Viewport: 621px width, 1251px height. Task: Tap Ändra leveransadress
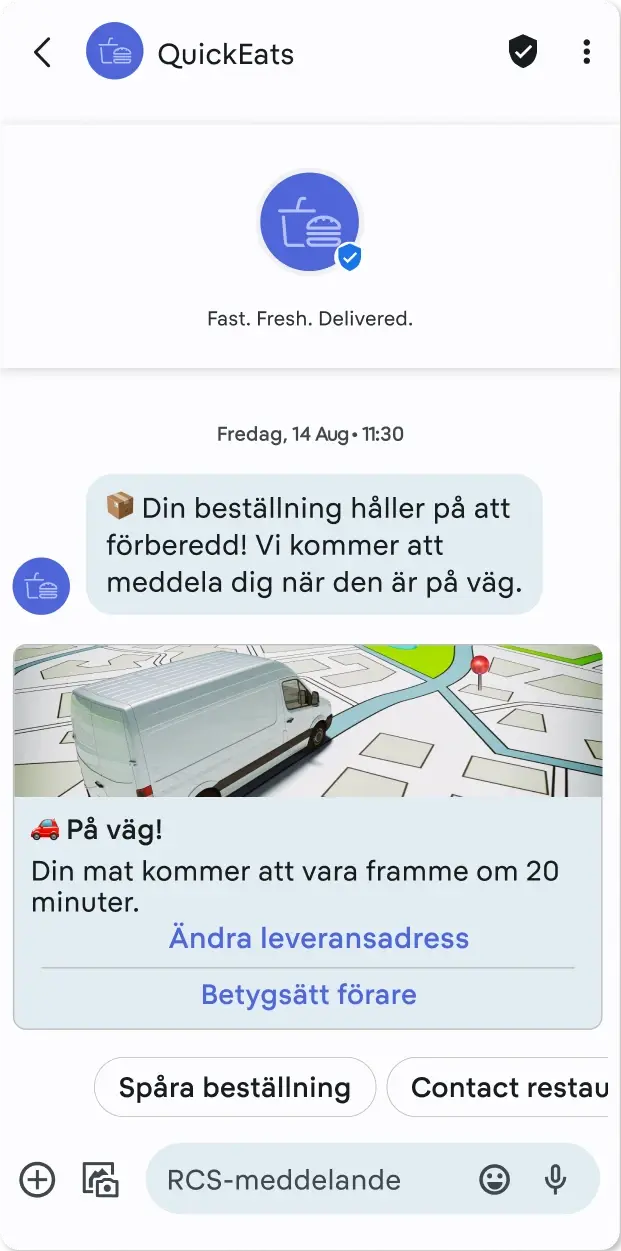coord(318,938)
